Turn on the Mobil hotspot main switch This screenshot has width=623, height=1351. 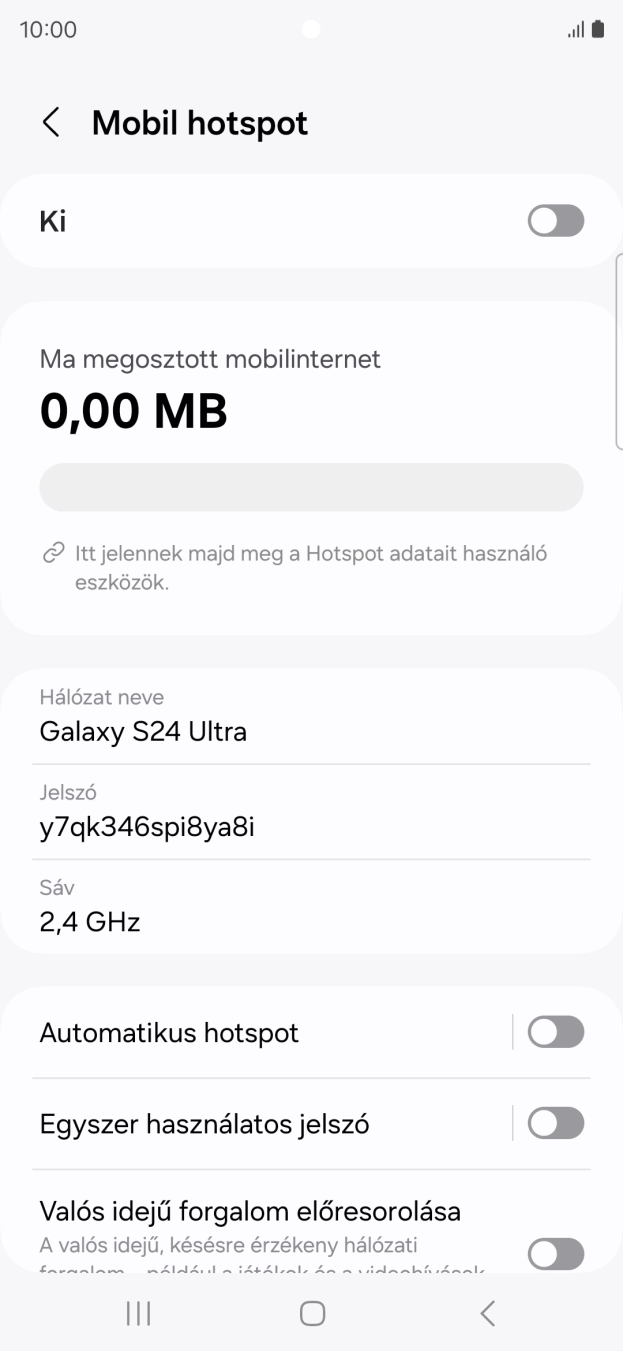coord(555,221)
